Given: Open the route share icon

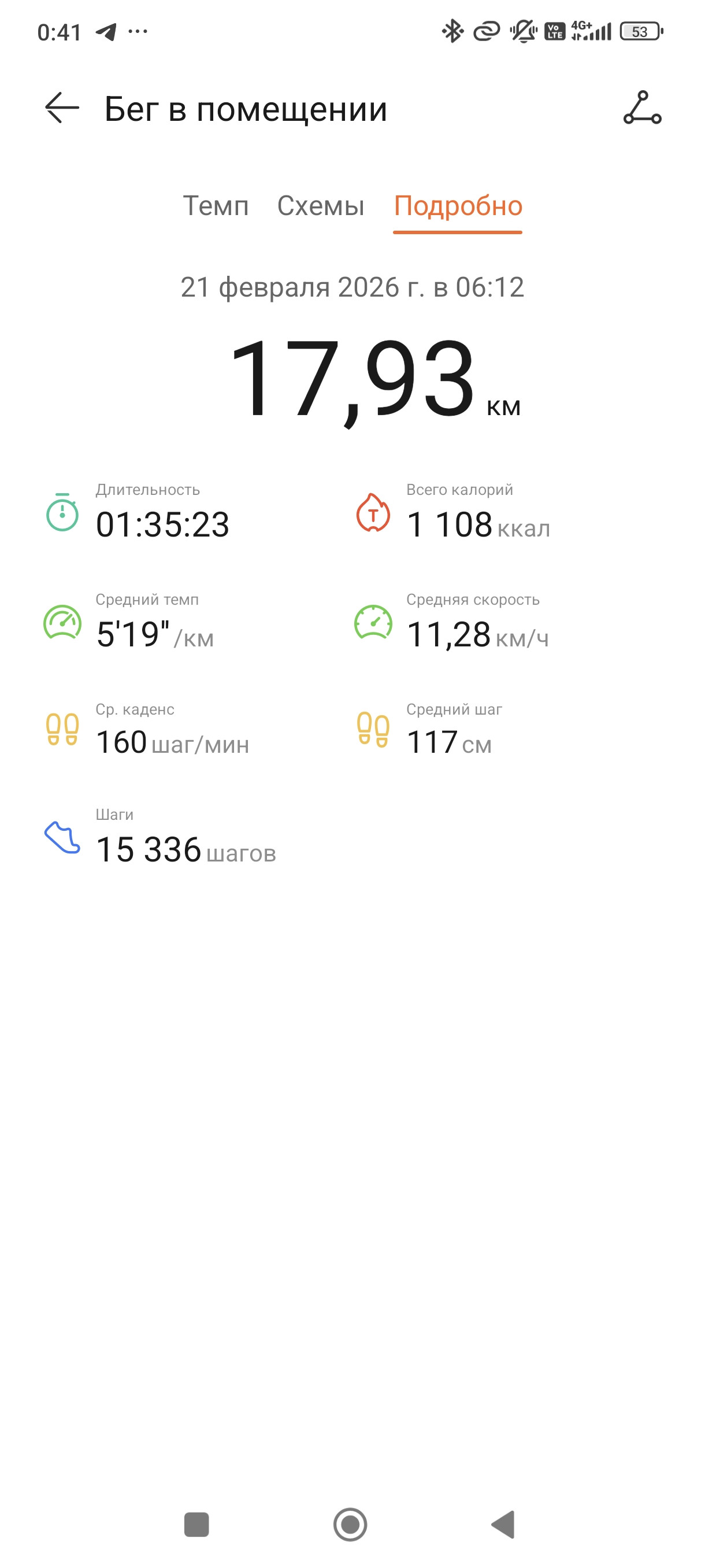Looking at the screenshot, I should (643, 108).
